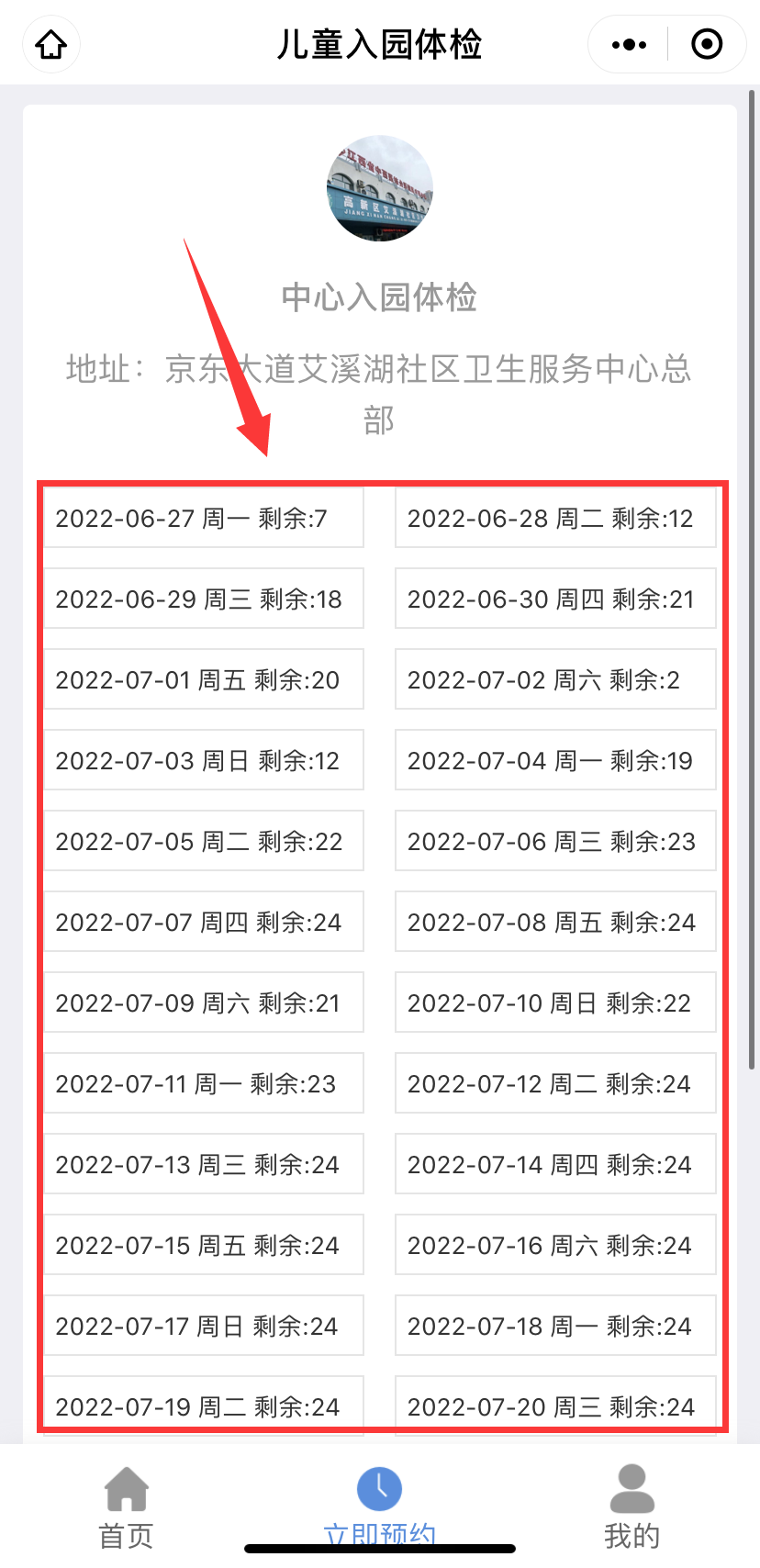Book the 2022-06-30 周四 slot
Image resolution: width=760 pixels, height=1568 pixels.
point(555,599)
